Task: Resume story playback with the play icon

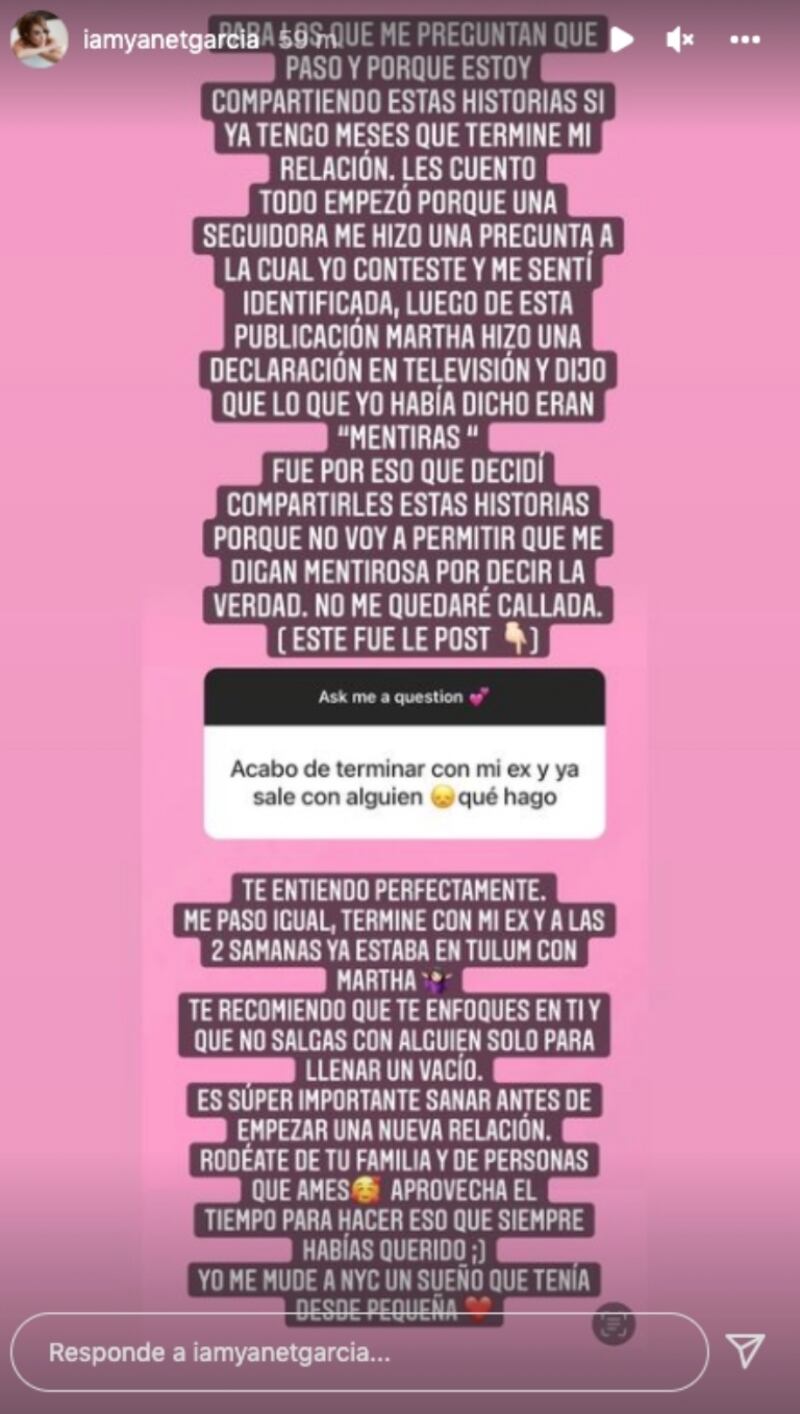Action: coord(621,40)
